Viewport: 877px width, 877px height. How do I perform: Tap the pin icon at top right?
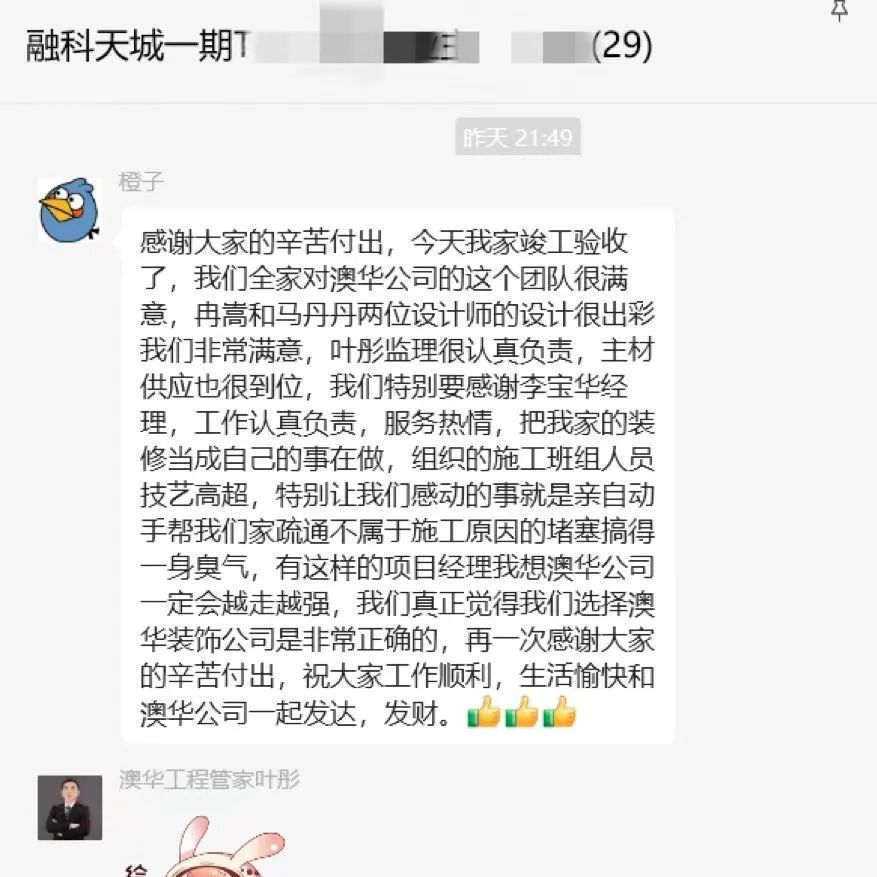click(839, 10)
